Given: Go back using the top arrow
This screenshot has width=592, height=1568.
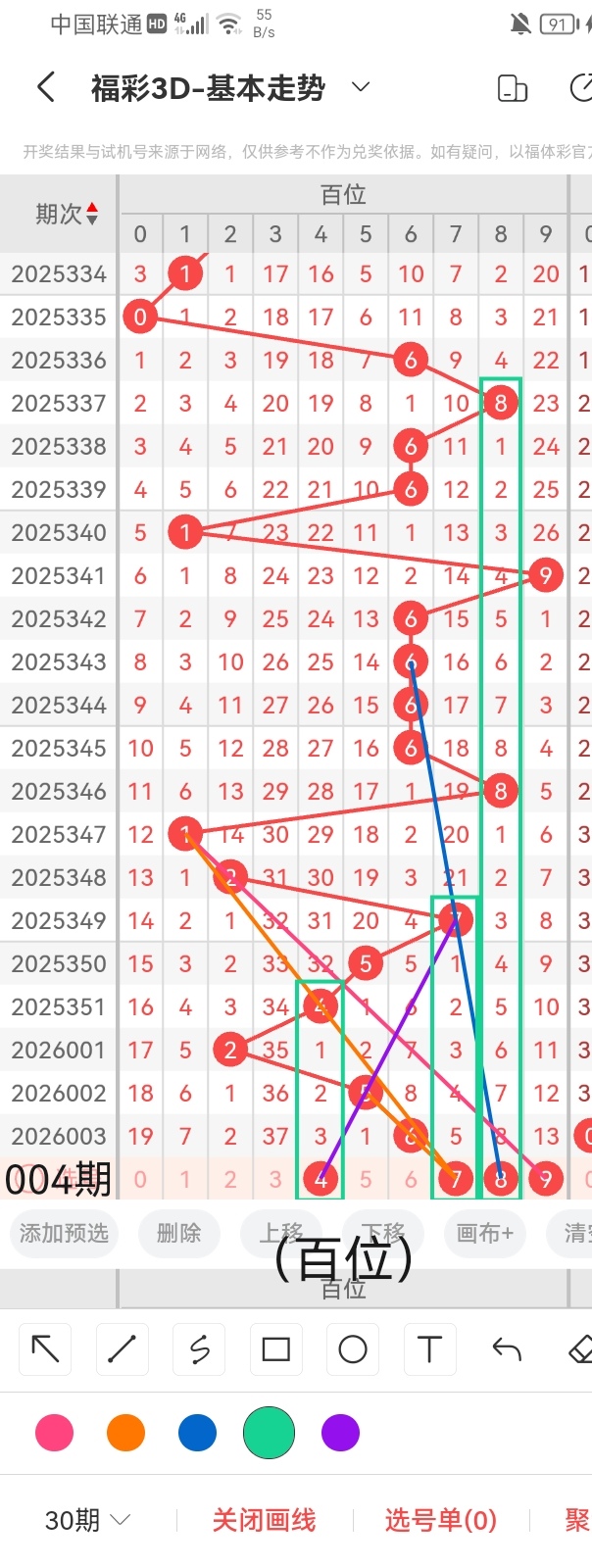Looking at the screenshot, I should [46, 87].
